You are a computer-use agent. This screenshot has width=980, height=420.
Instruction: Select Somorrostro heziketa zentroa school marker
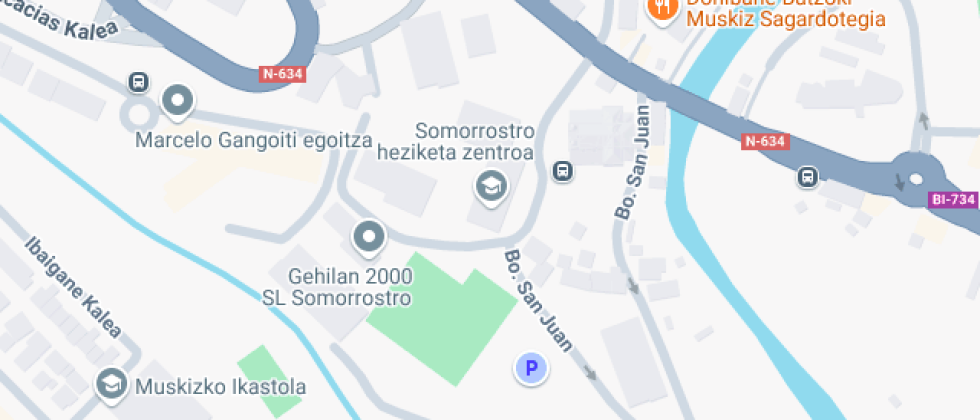[x=490, y=186]
